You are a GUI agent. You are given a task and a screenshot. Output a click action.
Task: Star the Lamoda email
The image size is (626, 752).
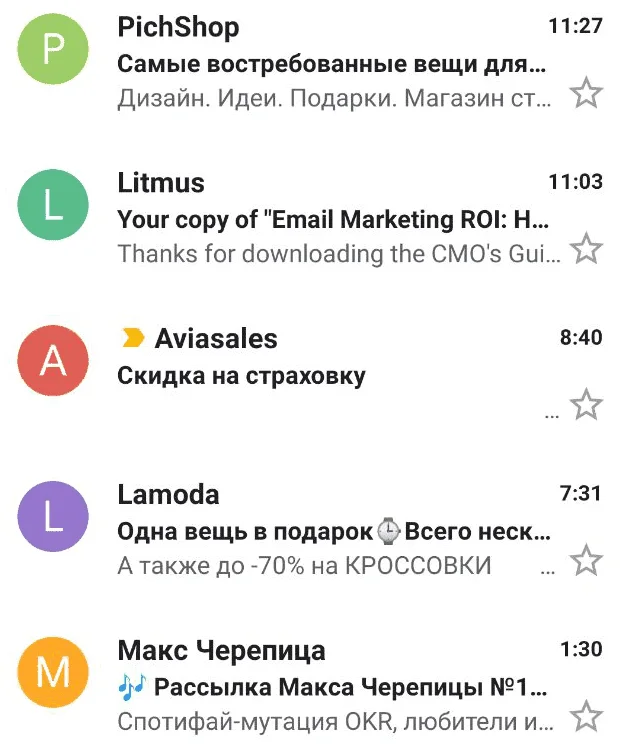point(586,561)
